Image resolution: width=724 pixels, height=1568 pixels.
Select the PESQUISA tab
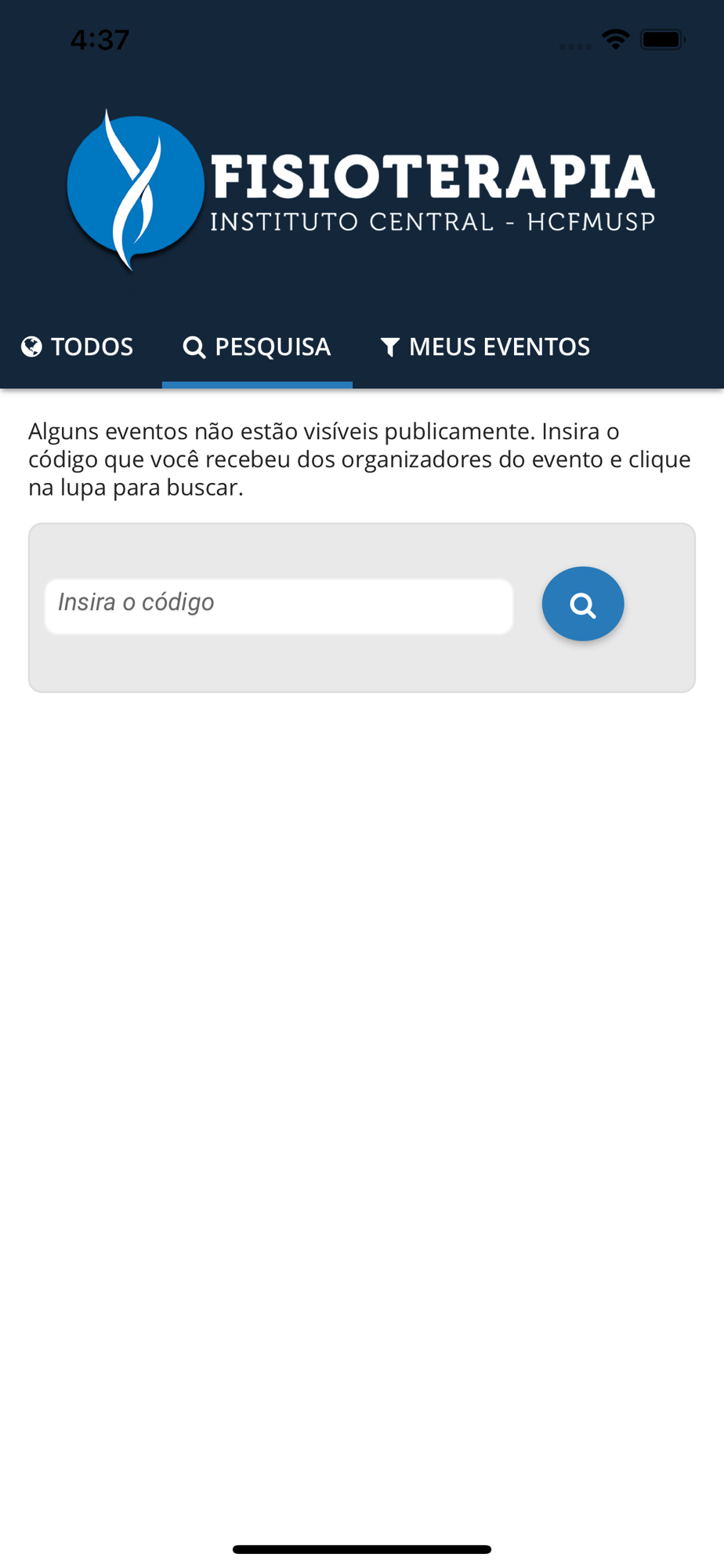pos(257,347)
